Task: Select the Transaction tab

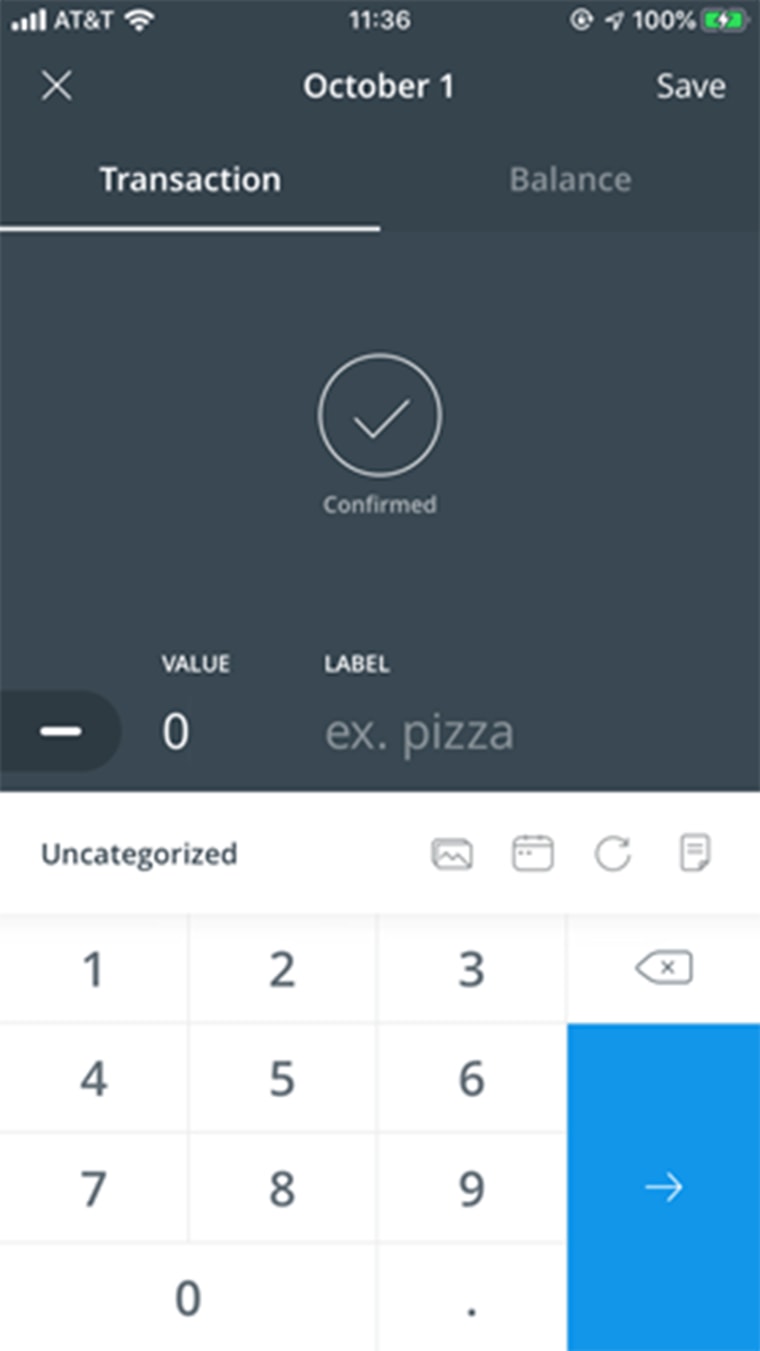Action: (190, 180)
